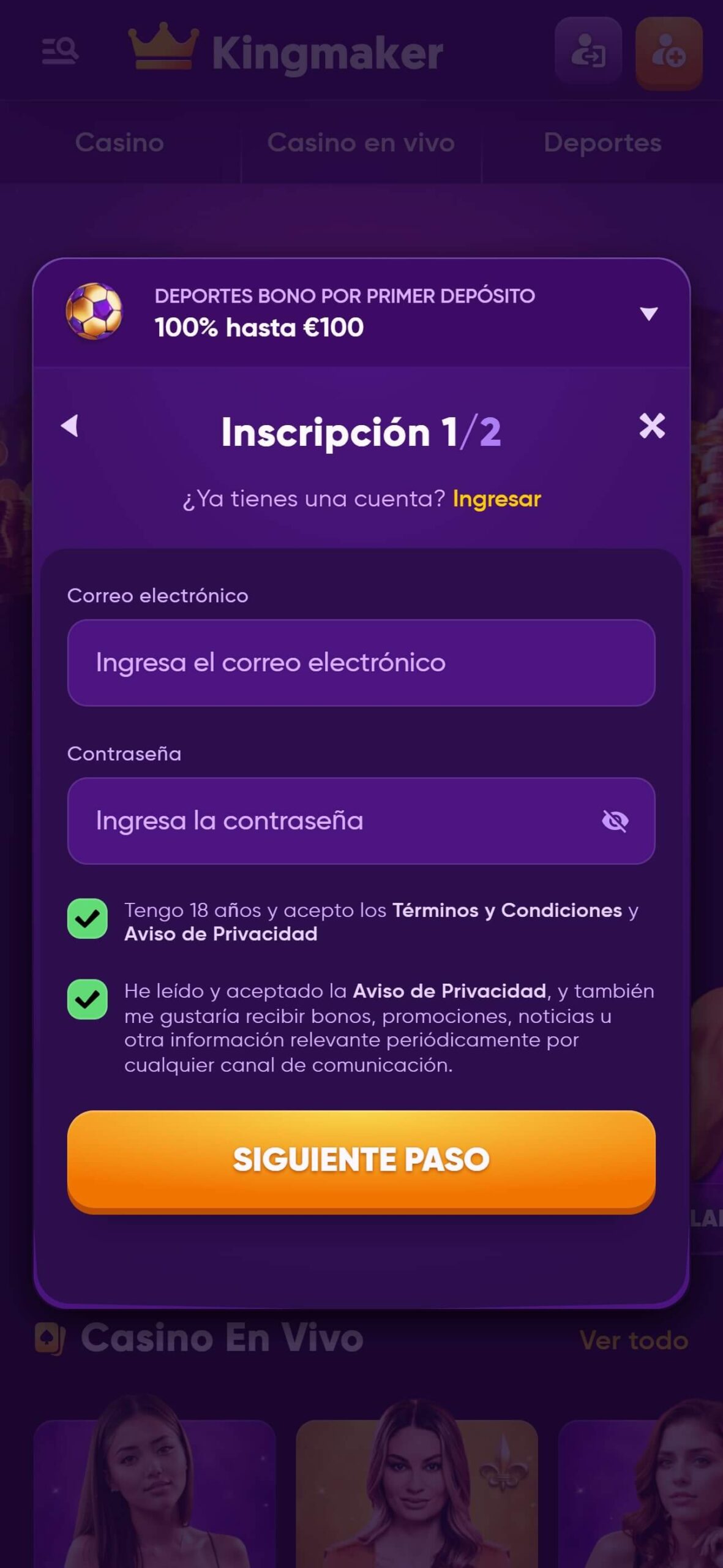
Task: Uncheck the 18 years and terms checkbox
Action: 88,919
